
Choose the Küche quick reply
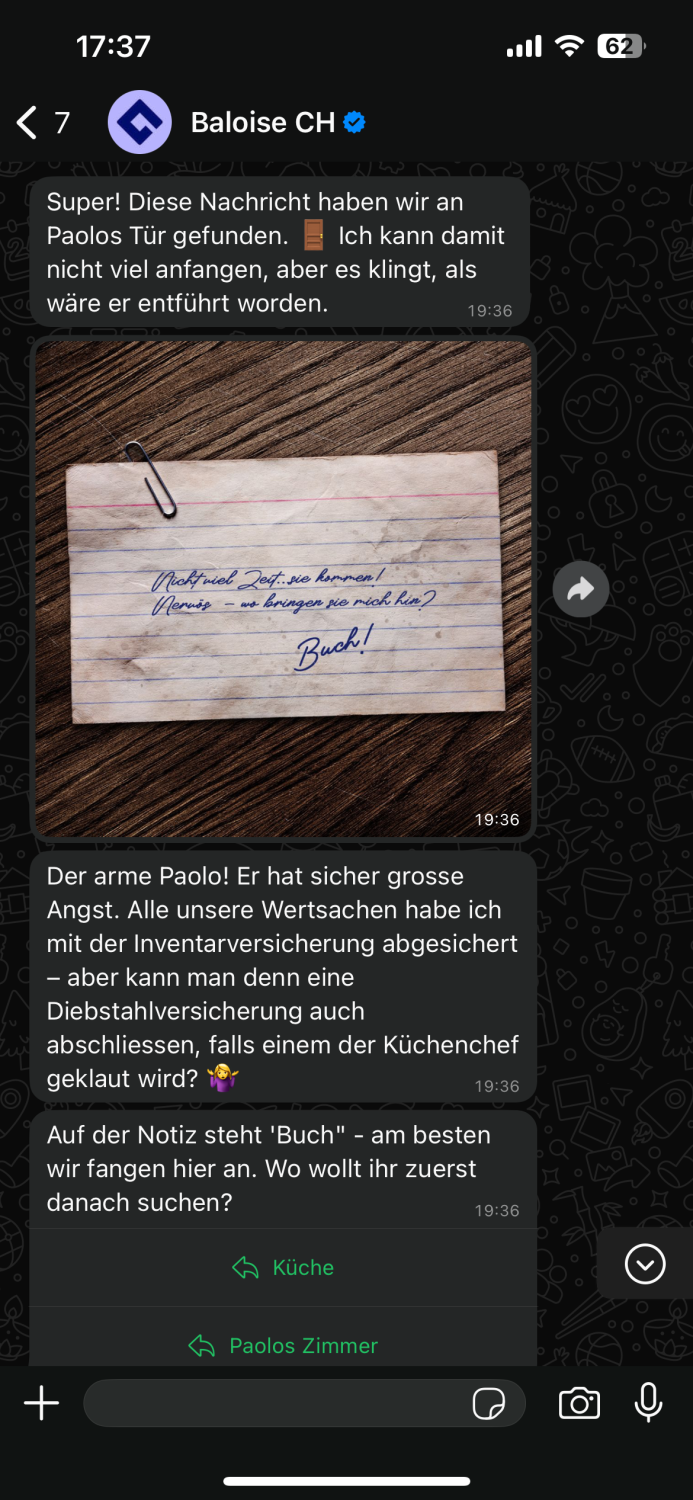[x=283, y=1267]
